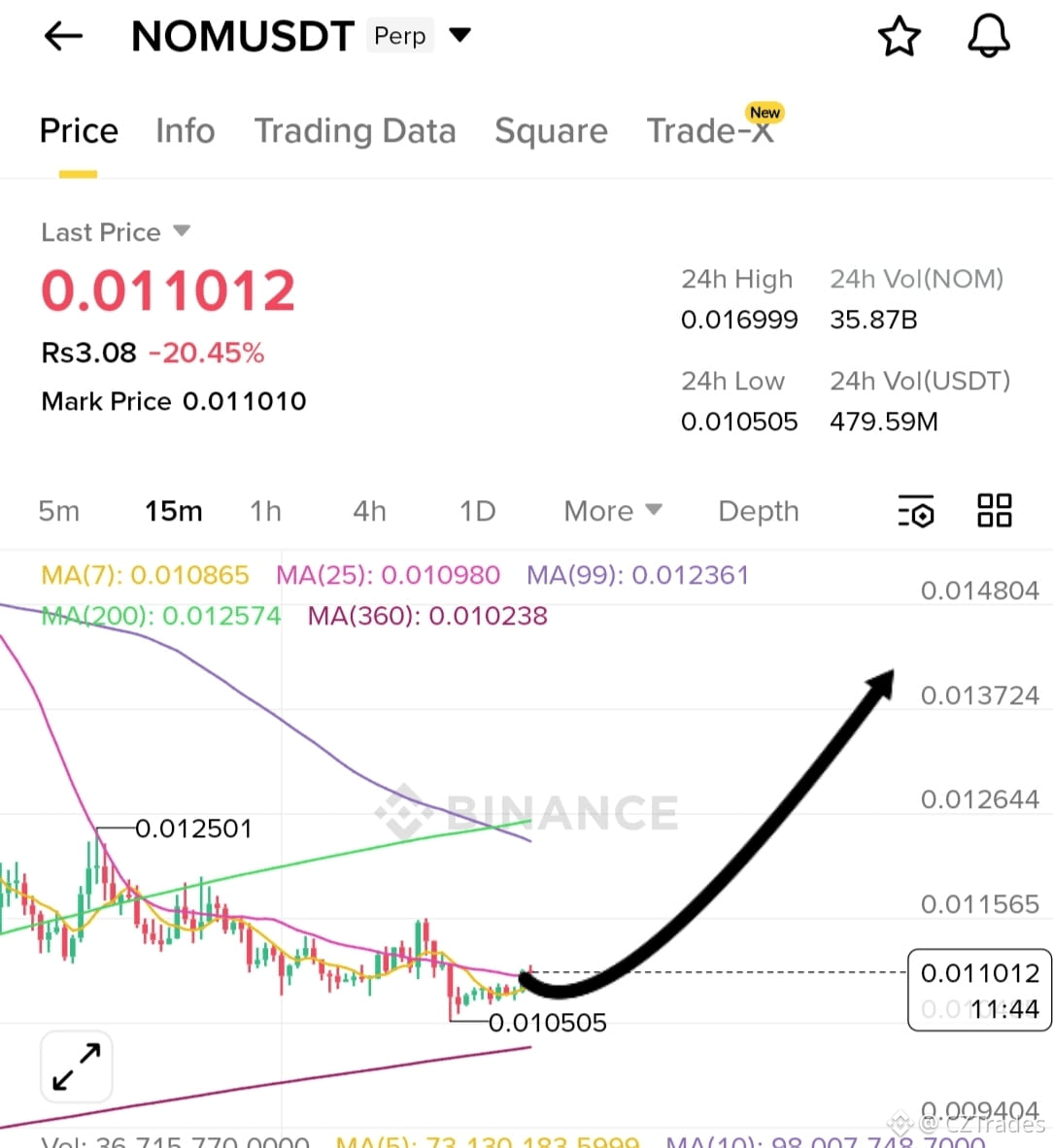
Task: Open the Last Price display dropdown
Action: click(181, 231)
